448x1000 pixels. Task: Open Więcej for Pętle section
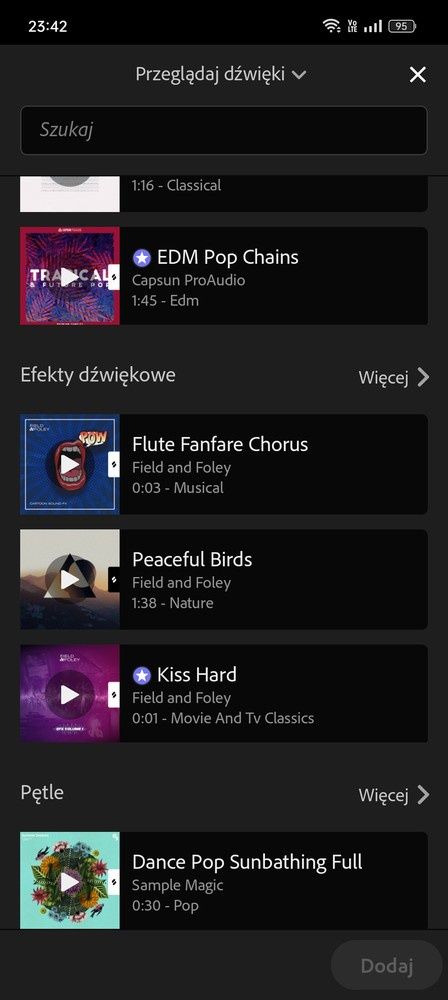394,795
